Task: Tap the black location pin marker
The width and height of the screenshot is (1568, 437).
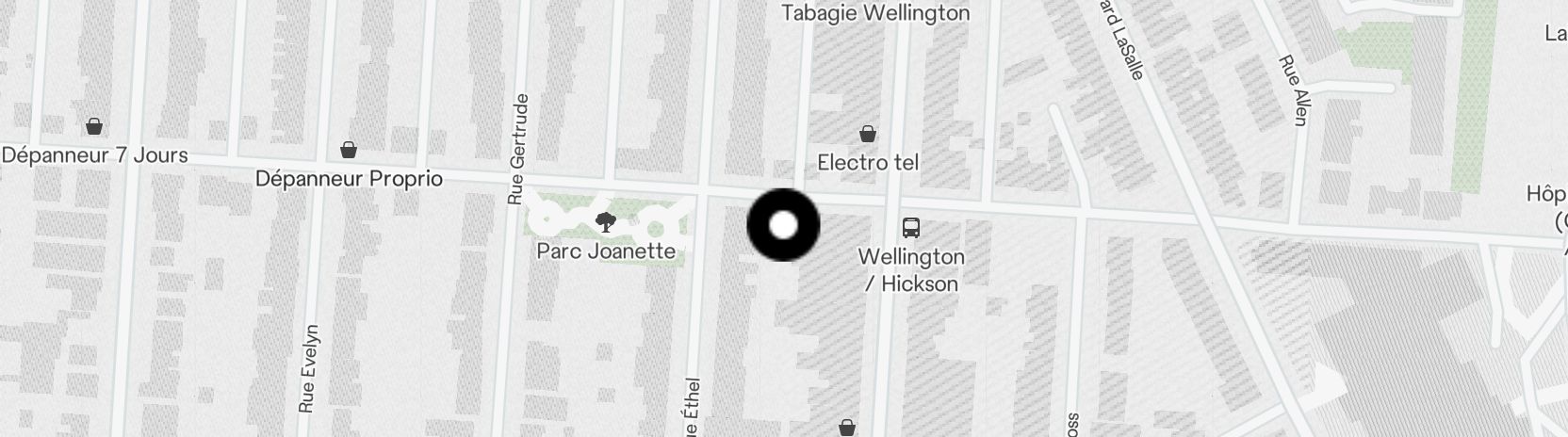Action: (783, 225)
